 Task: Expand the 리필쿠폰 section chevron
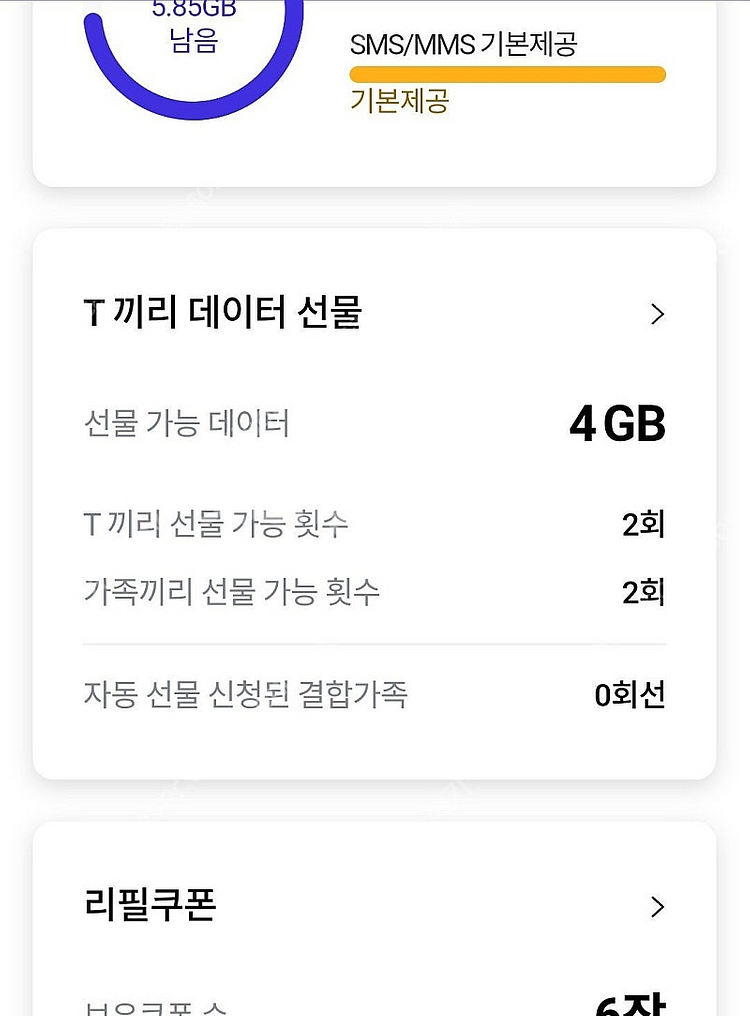(x=657, y=906)
